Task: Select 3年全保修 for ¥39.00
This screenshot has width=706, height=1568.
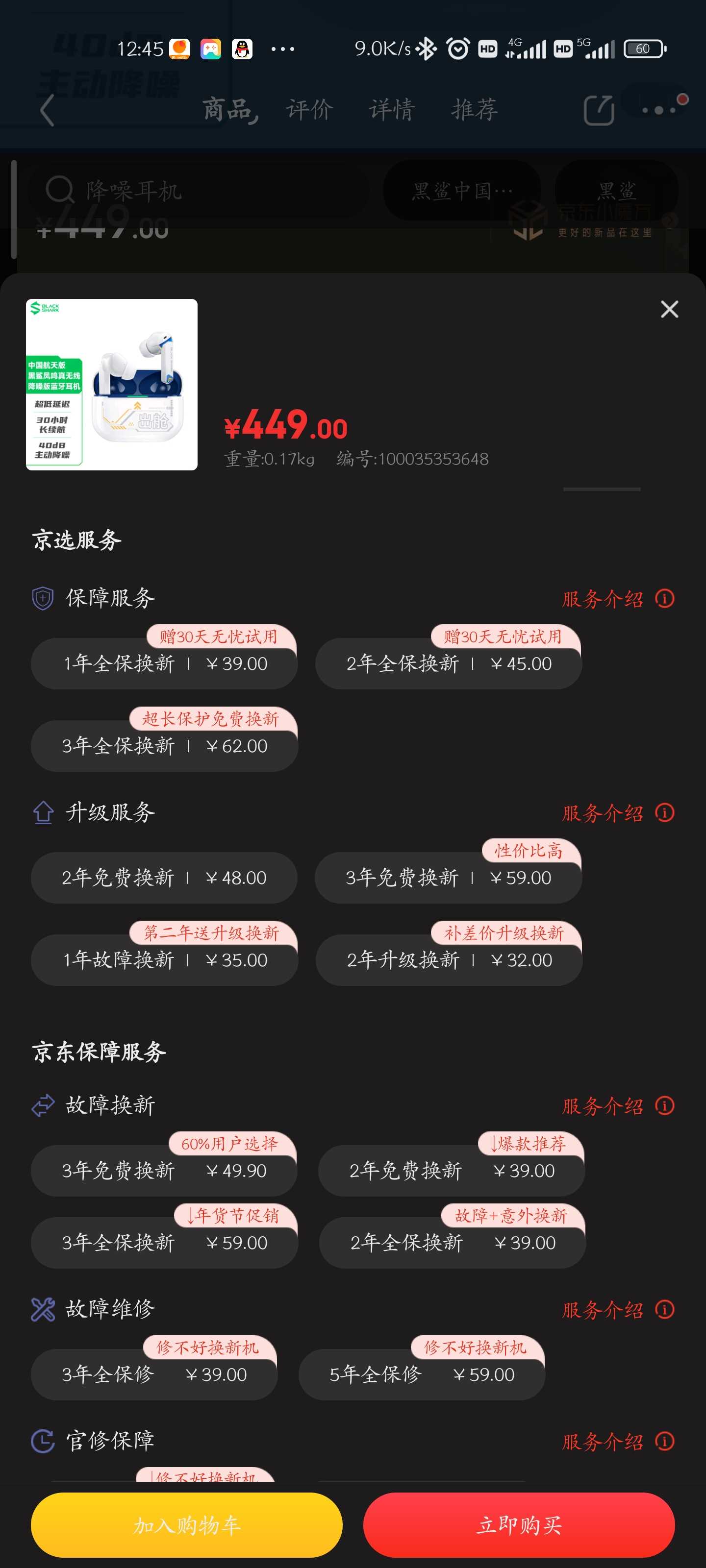Action: 154,1374
